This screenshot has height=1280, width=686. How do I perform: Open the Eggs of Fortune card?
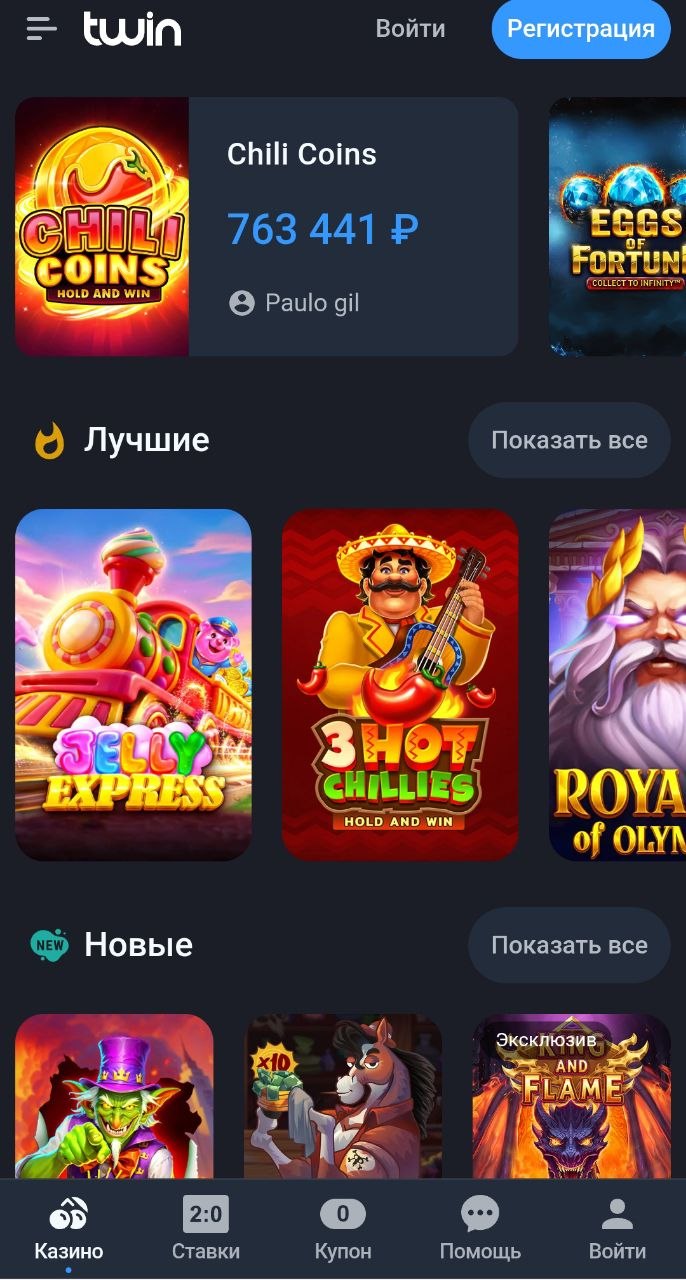pos(618,227)
